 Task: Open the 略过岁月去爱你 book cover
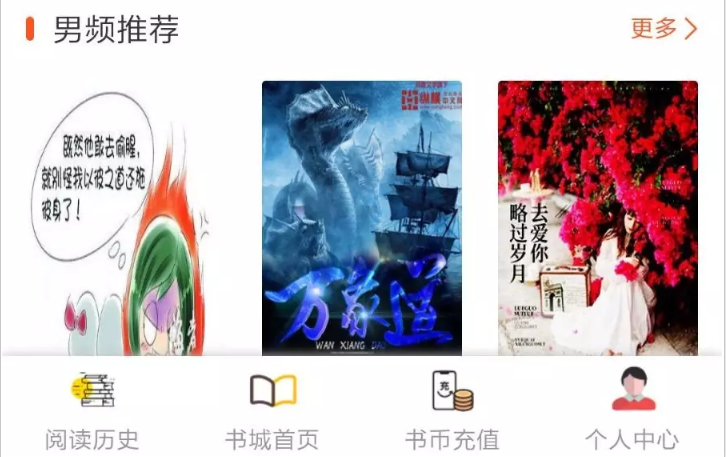598,218
